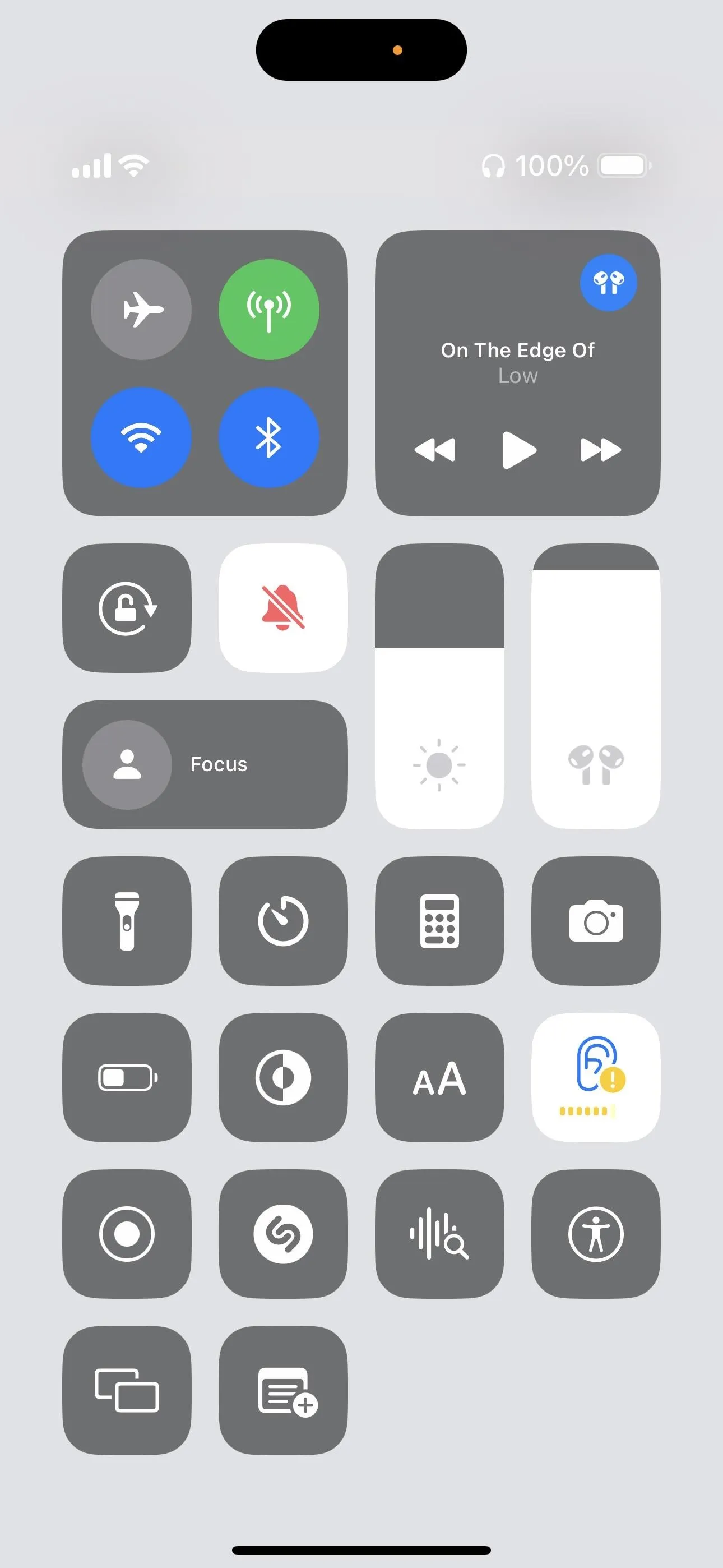Turn off cellular data
The image size is (723, 1568).
pos(269,309)
